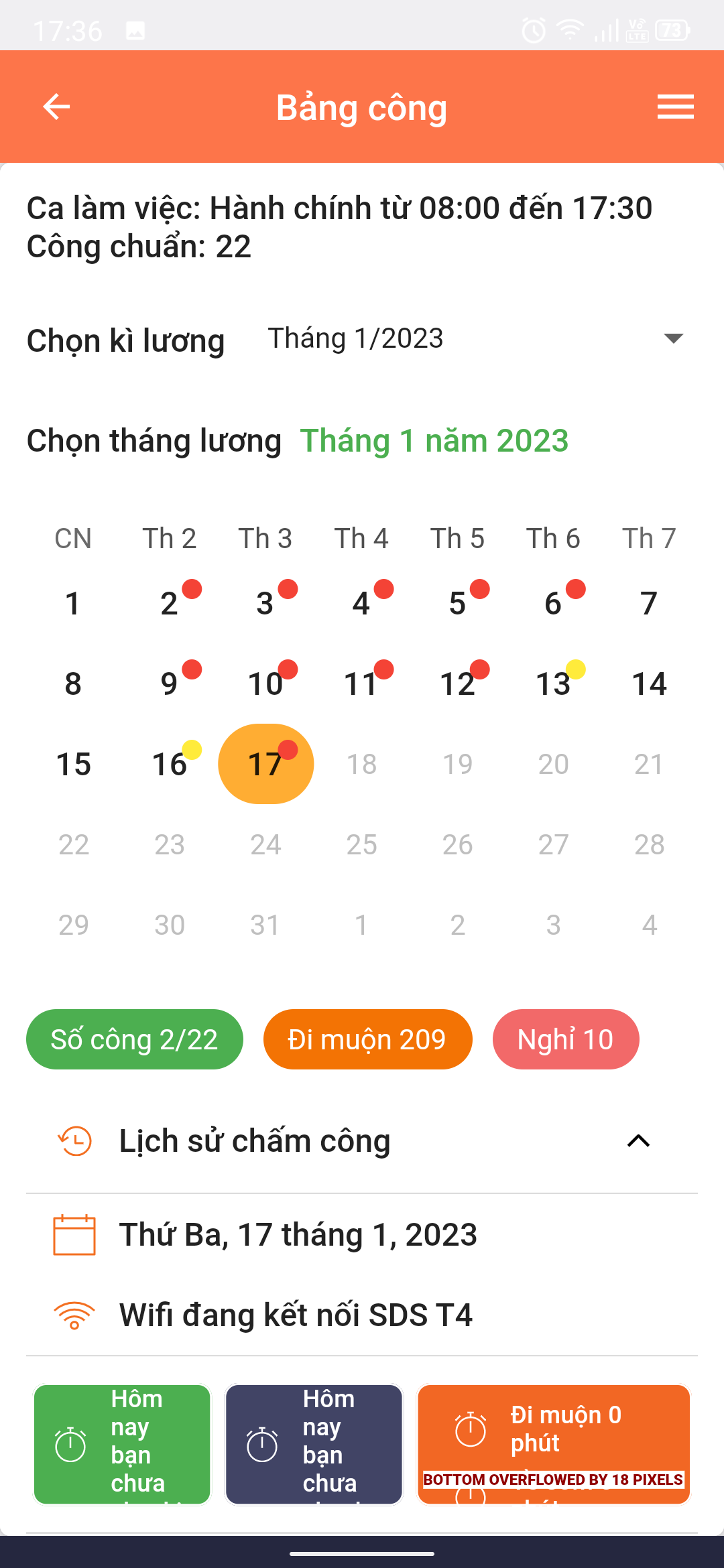Open the hamburger menu

pyautogui.click(x=675, y=107)
